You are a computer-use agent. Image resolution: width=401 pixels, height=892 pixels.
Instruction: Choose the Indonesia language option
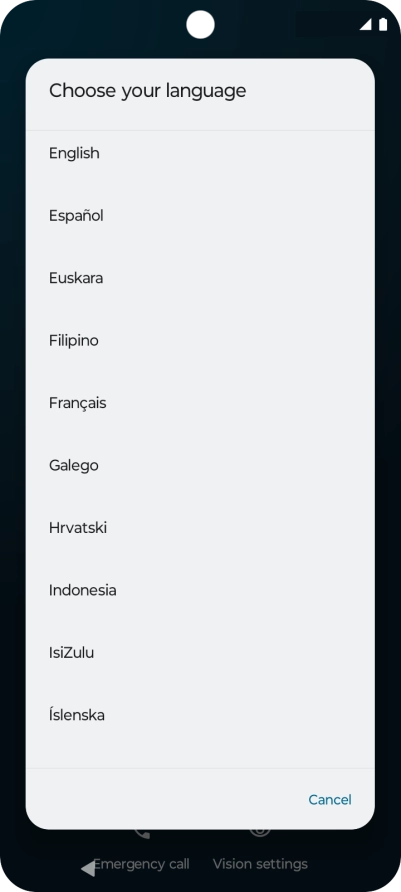click(200, 590)
